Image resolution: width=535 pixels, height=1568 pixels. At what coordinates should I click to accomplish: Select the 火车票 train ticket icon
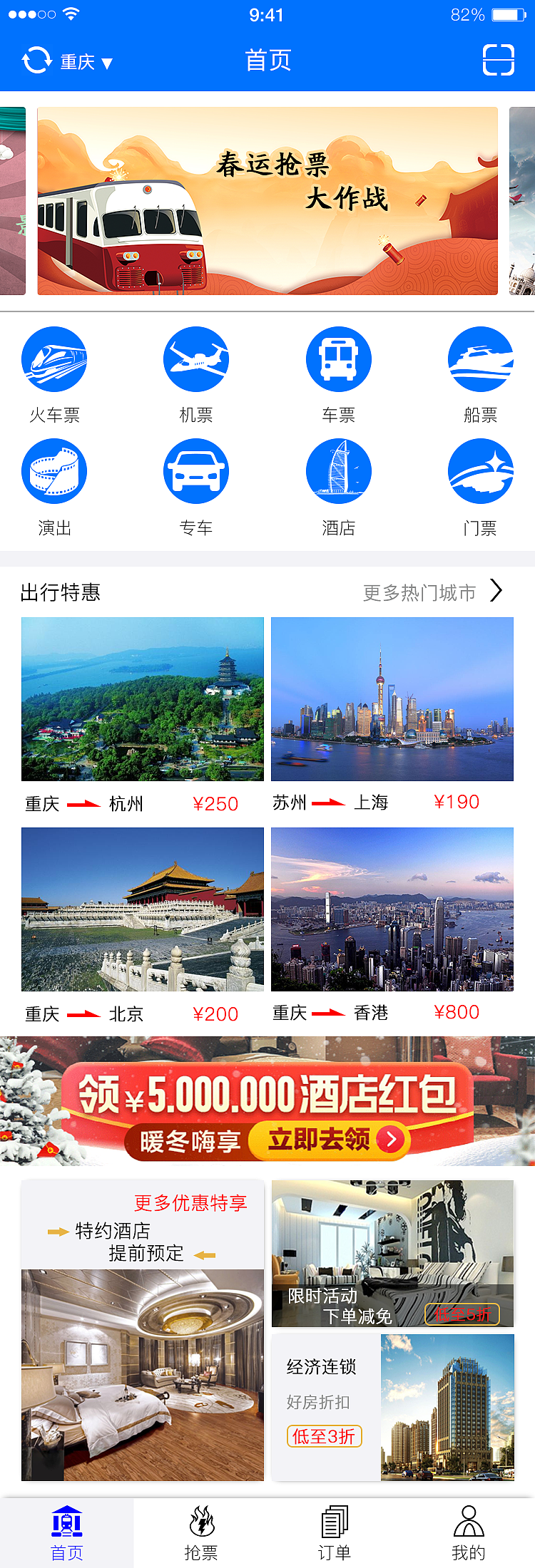click(53, 360)
